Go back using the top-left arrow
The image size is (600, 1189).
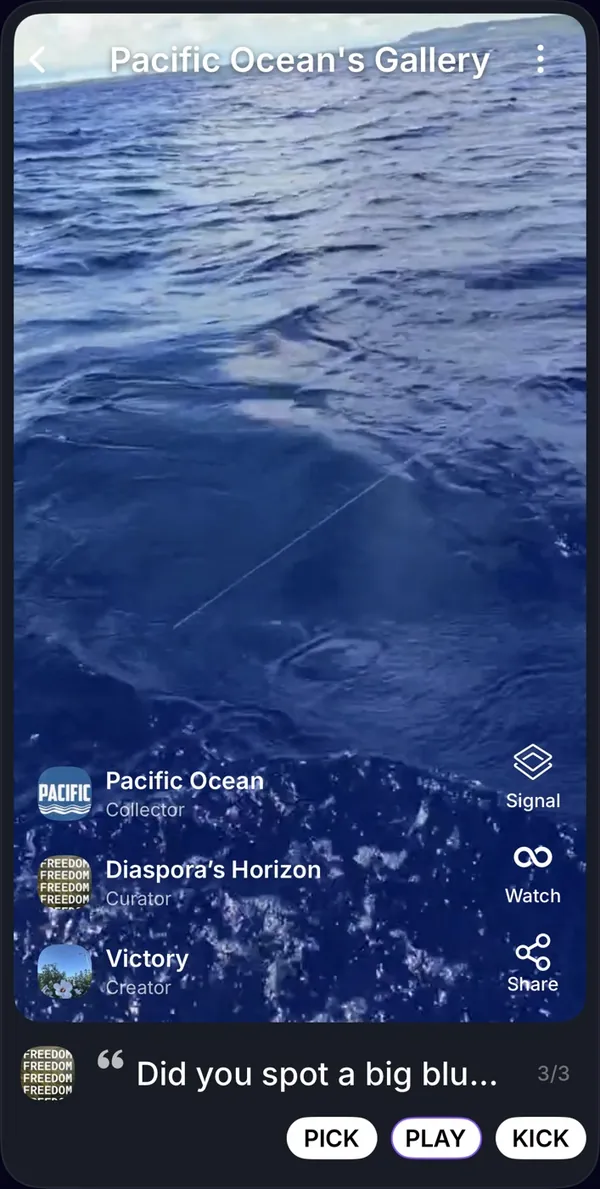37,59
